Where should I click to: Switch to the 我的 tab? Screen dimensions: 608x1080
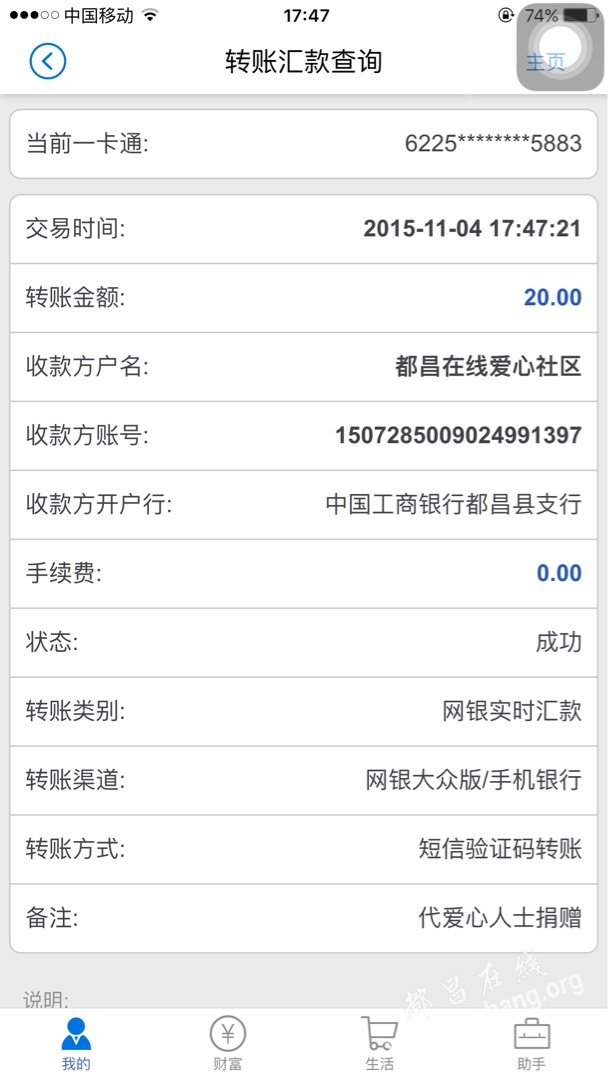(x=76, y=1043)
